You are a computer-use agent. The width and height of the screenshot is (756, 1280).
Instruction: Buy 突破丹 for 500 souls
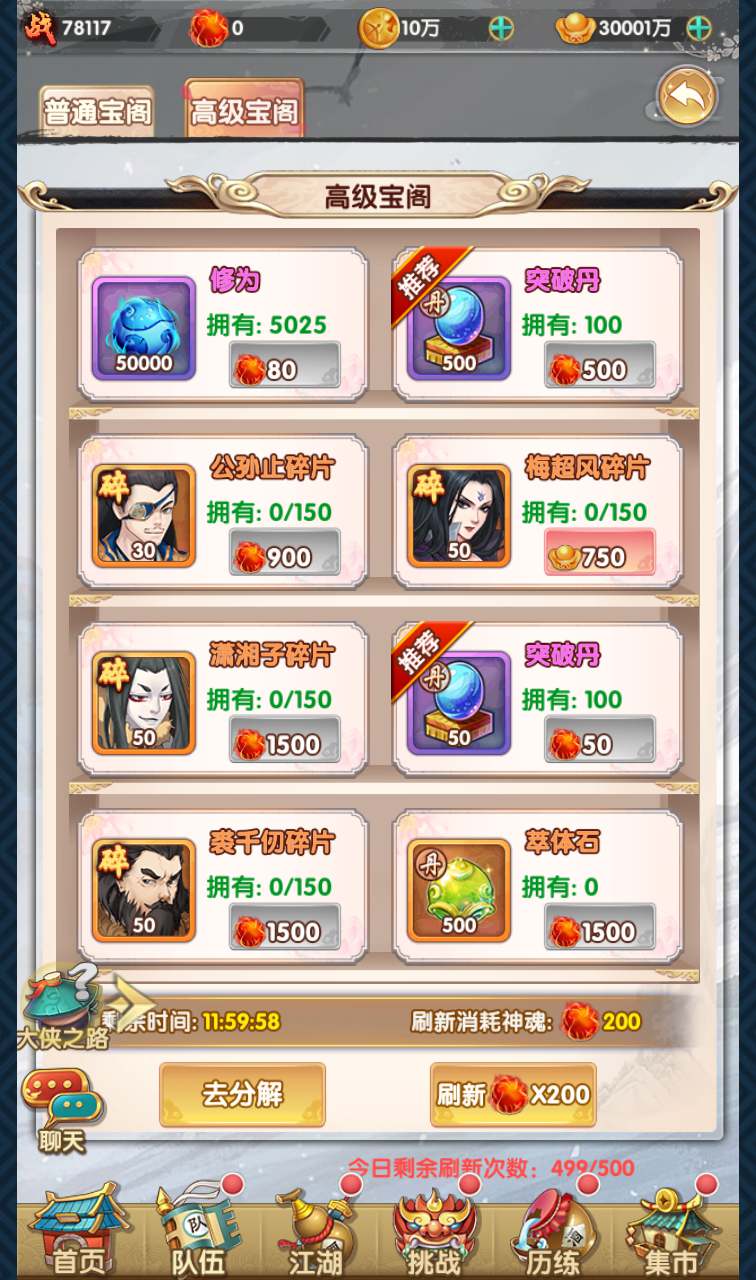click(600, 368)
